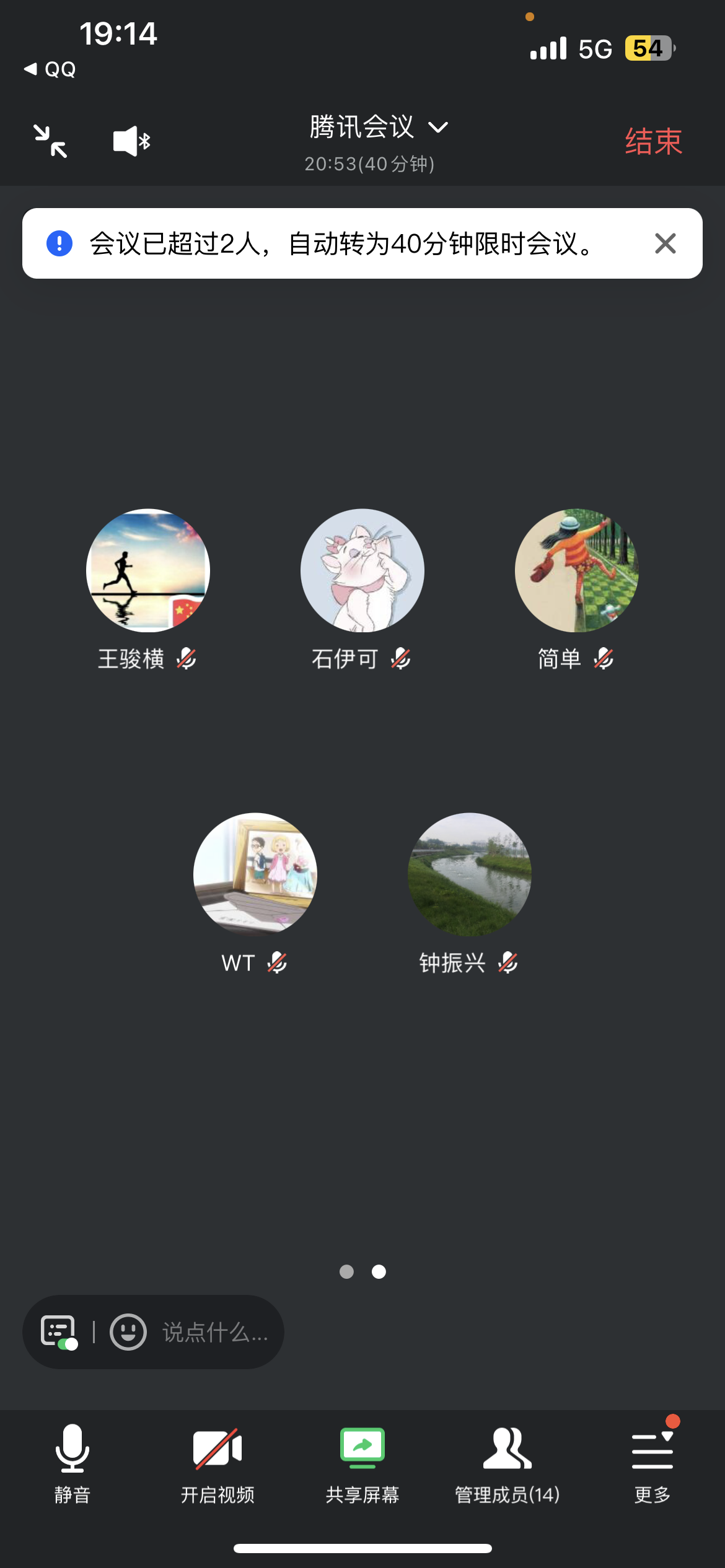
Task: Open 王骏横's participant avatar
Action: point(148,570)
